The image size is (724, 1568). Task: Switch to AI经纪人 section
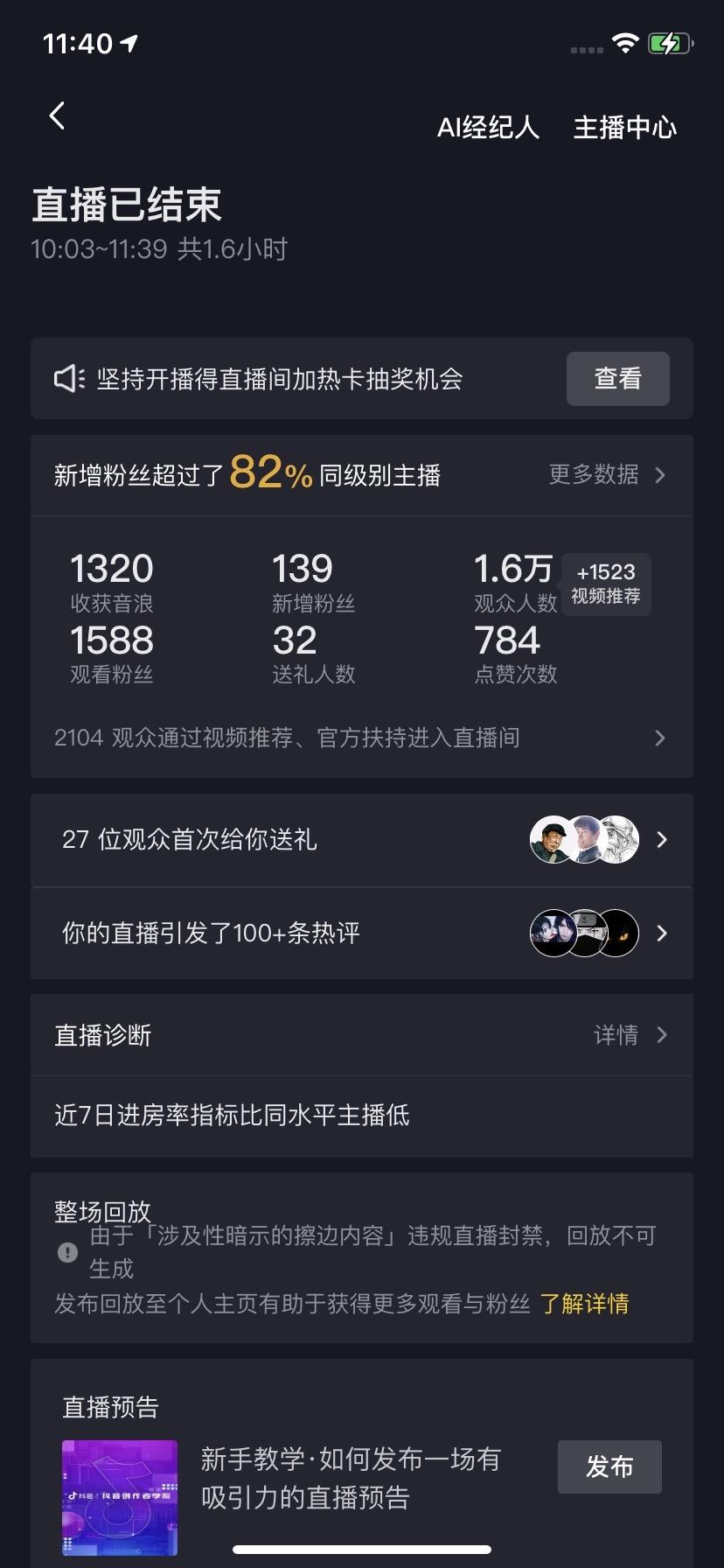click(488, 128)
